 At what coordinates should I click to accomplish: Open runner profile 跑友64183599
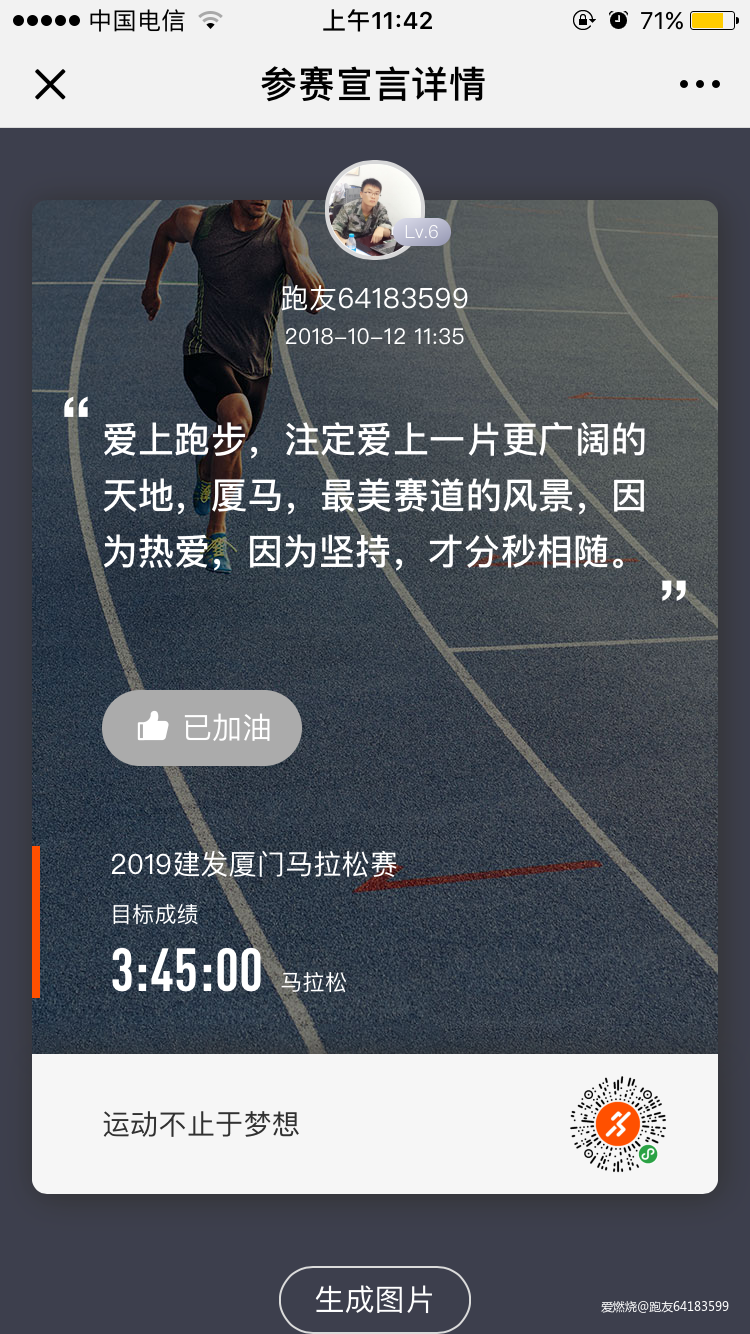point(374,297)
